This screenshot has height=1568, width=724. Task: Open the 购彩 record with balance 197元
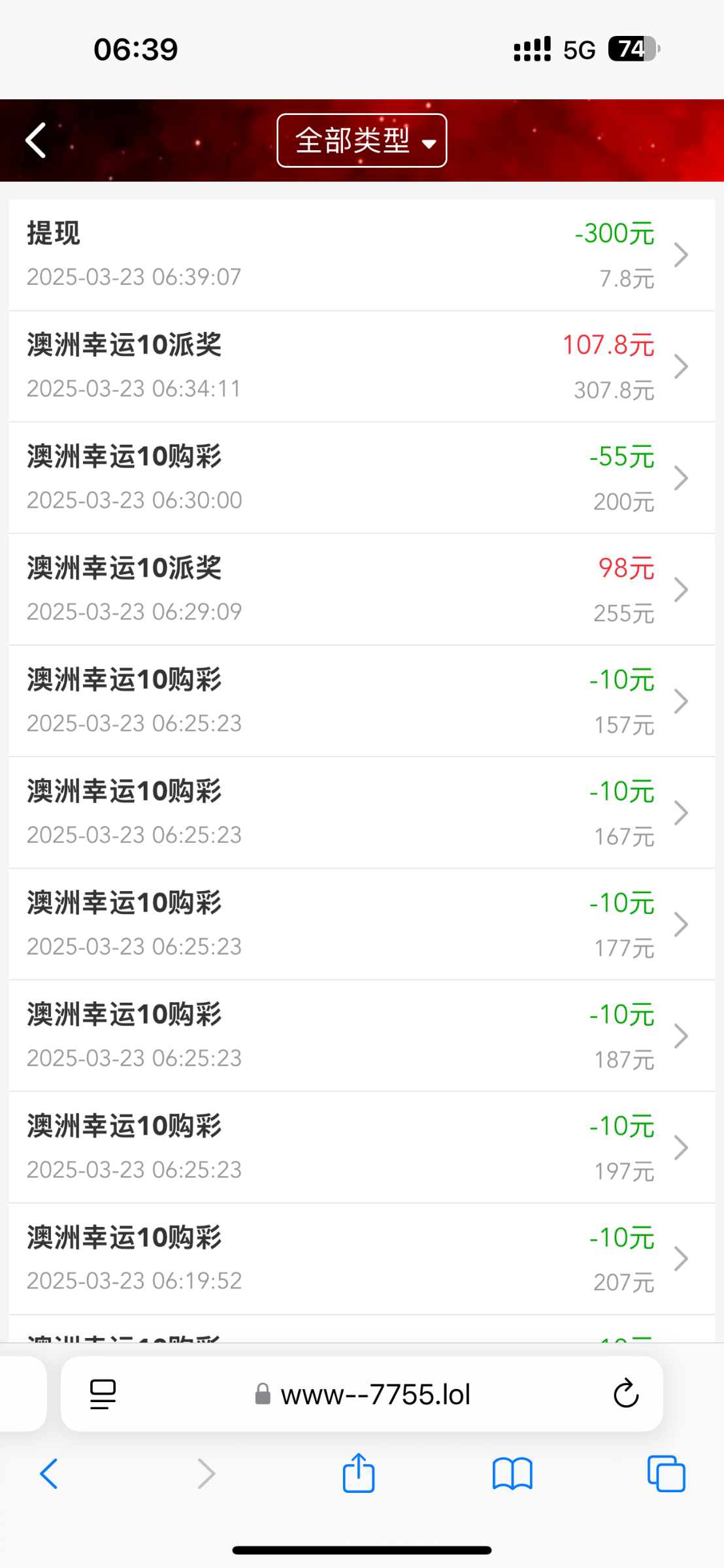click(x=362, y=1148)
